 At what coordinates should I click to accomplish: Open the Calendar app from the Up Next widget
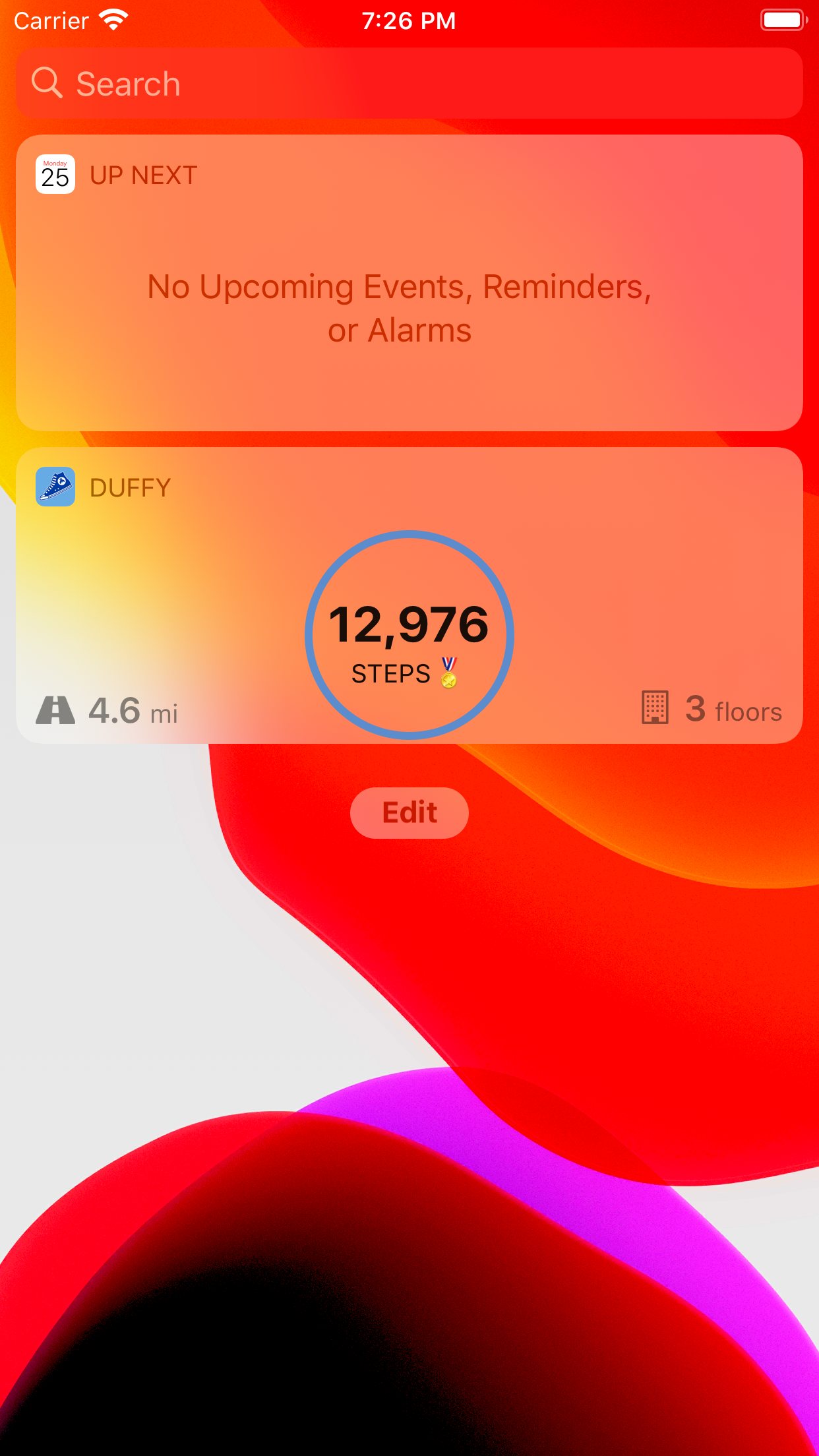coord(55,175)
